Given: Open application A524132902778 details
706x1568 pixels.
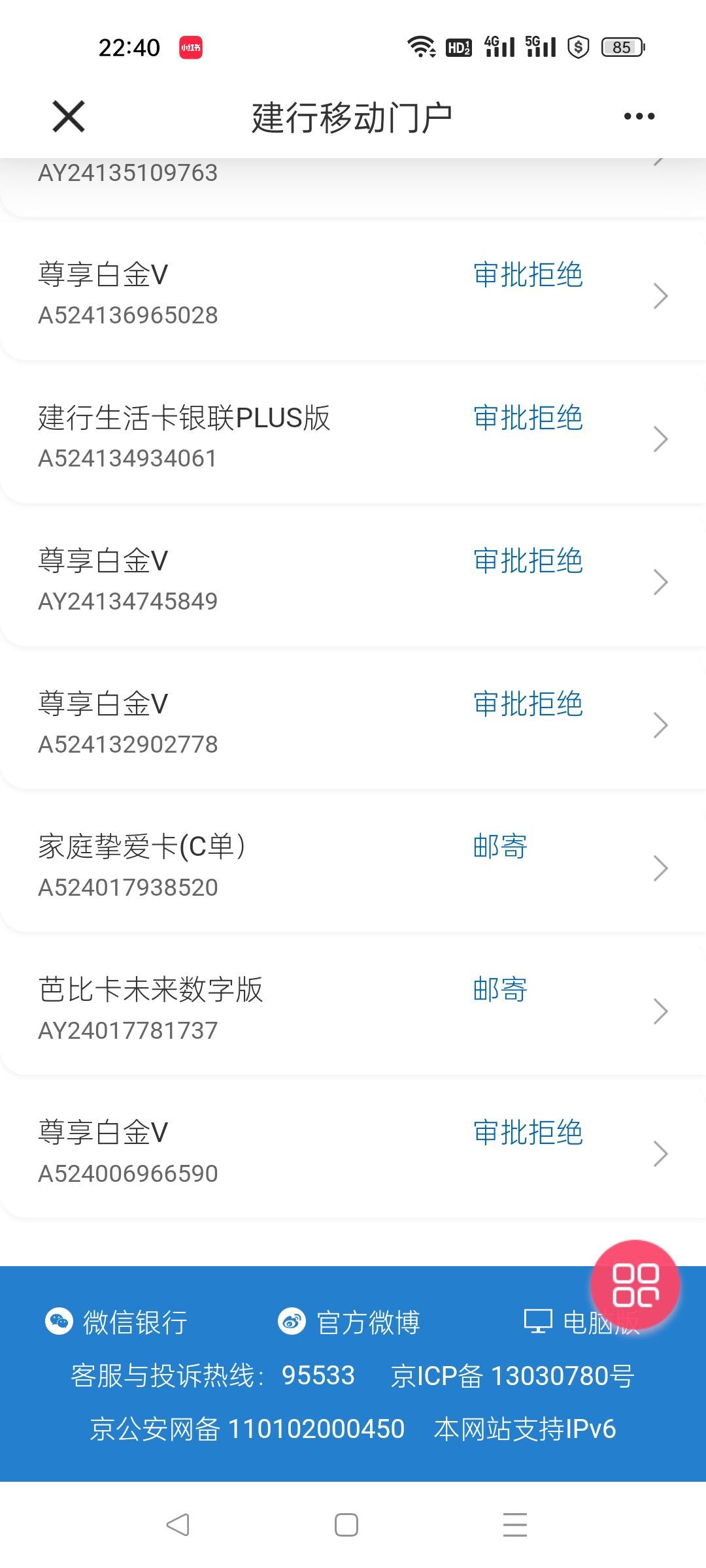Looking at the screenshot, I should click(x=353, y=724).
